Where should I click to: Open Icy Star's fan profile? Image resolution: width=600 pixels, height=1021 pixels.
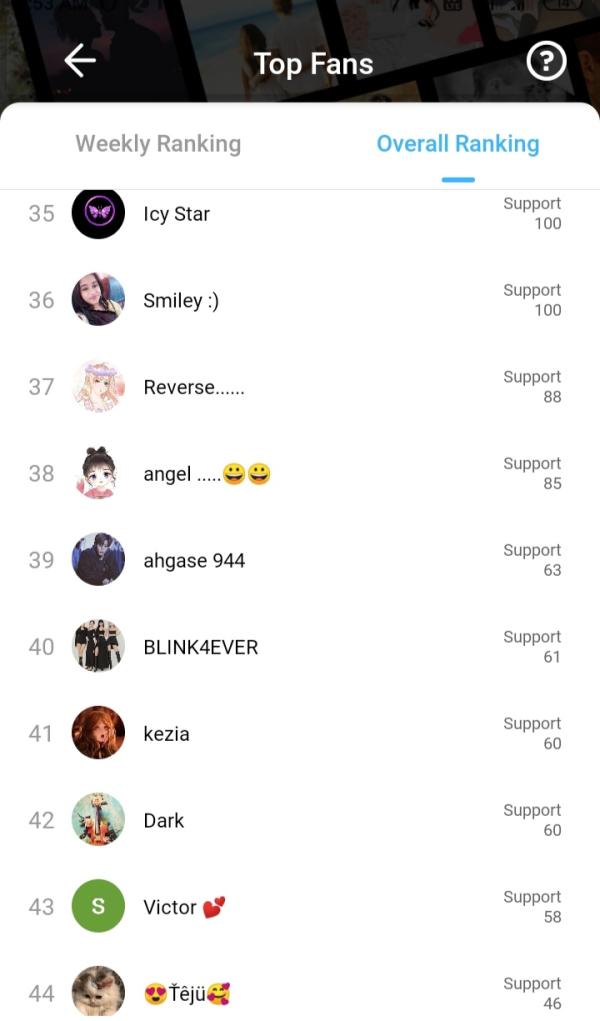177,214
